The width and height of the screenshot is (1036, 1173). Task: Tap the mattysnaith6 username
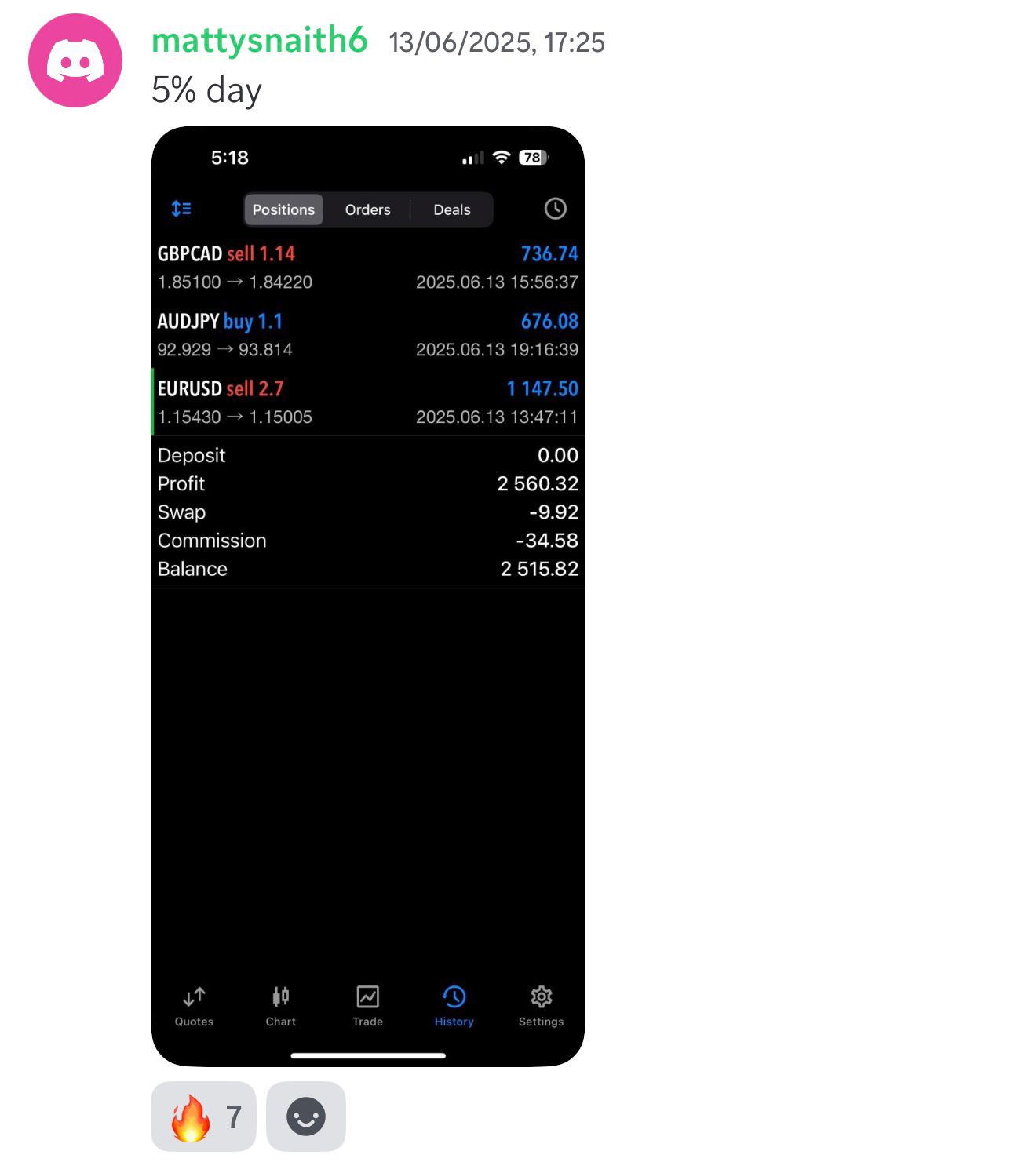[x=259, y=41]
